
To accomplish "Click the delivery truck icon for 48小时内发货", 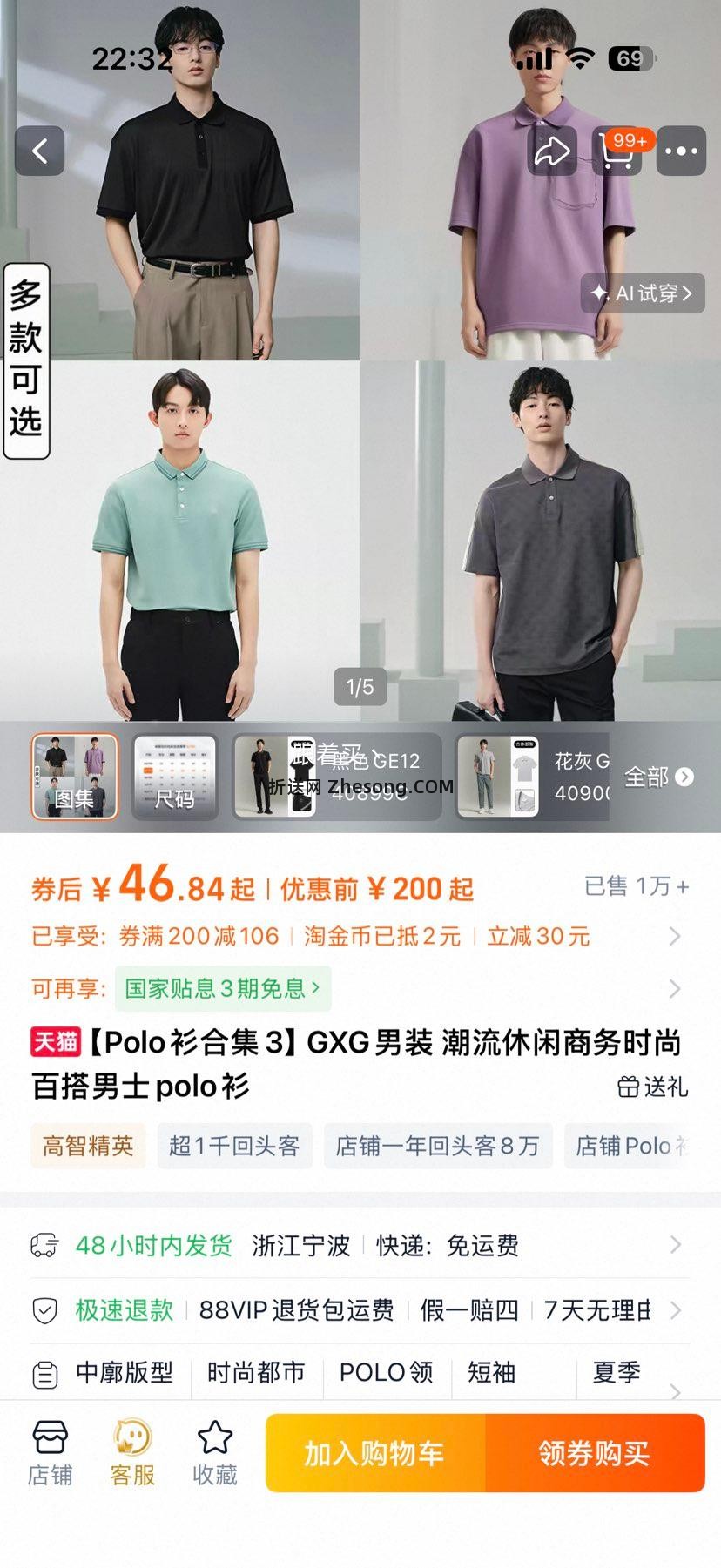I will 42,1246.
